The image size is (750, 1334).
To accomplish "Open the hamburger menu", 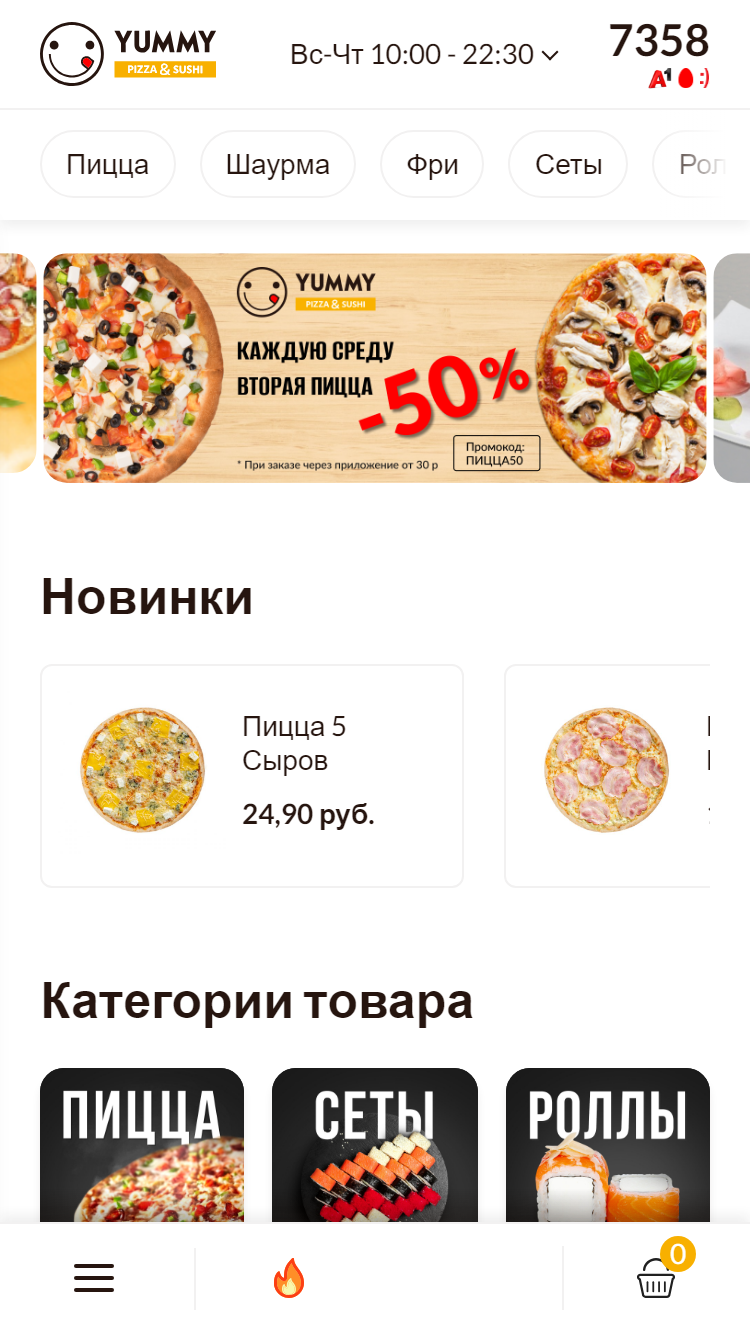I will coord(94,1277).
